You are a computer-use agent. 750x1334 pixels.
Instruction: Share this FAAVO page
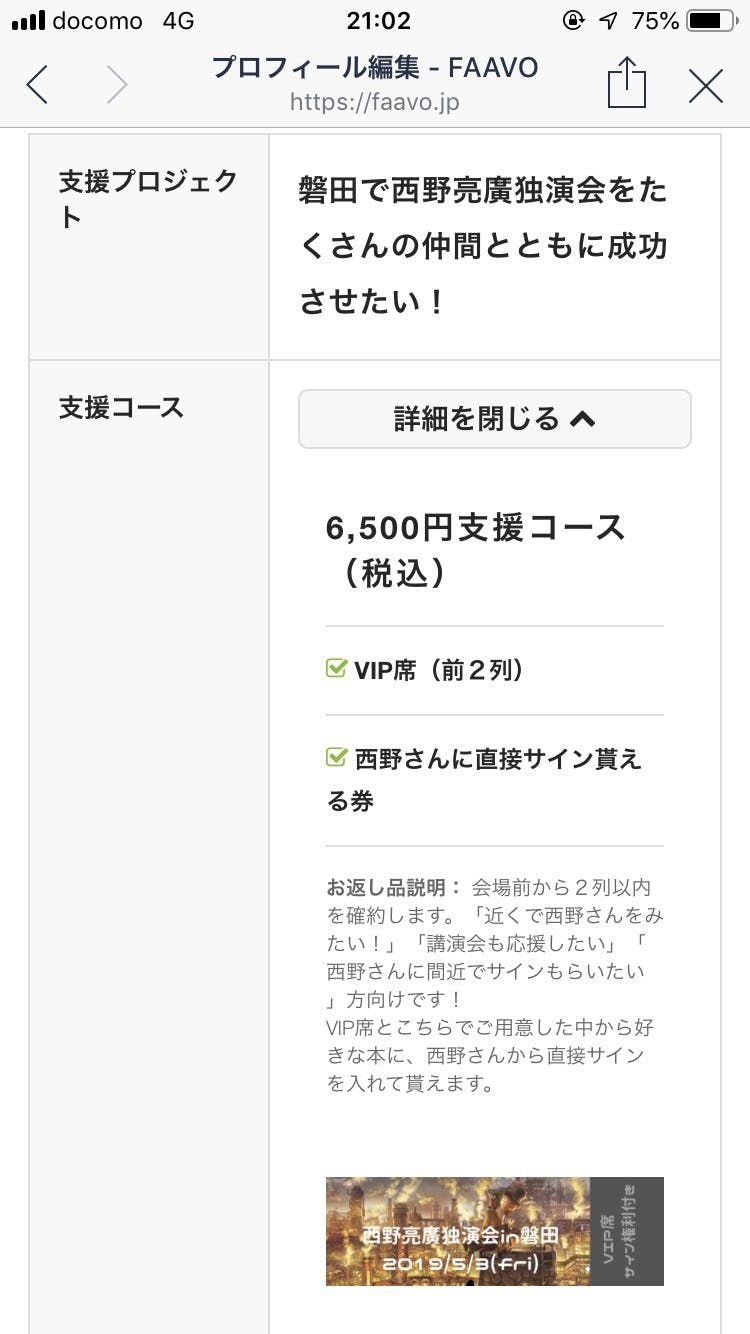click(x=626, y=83)
